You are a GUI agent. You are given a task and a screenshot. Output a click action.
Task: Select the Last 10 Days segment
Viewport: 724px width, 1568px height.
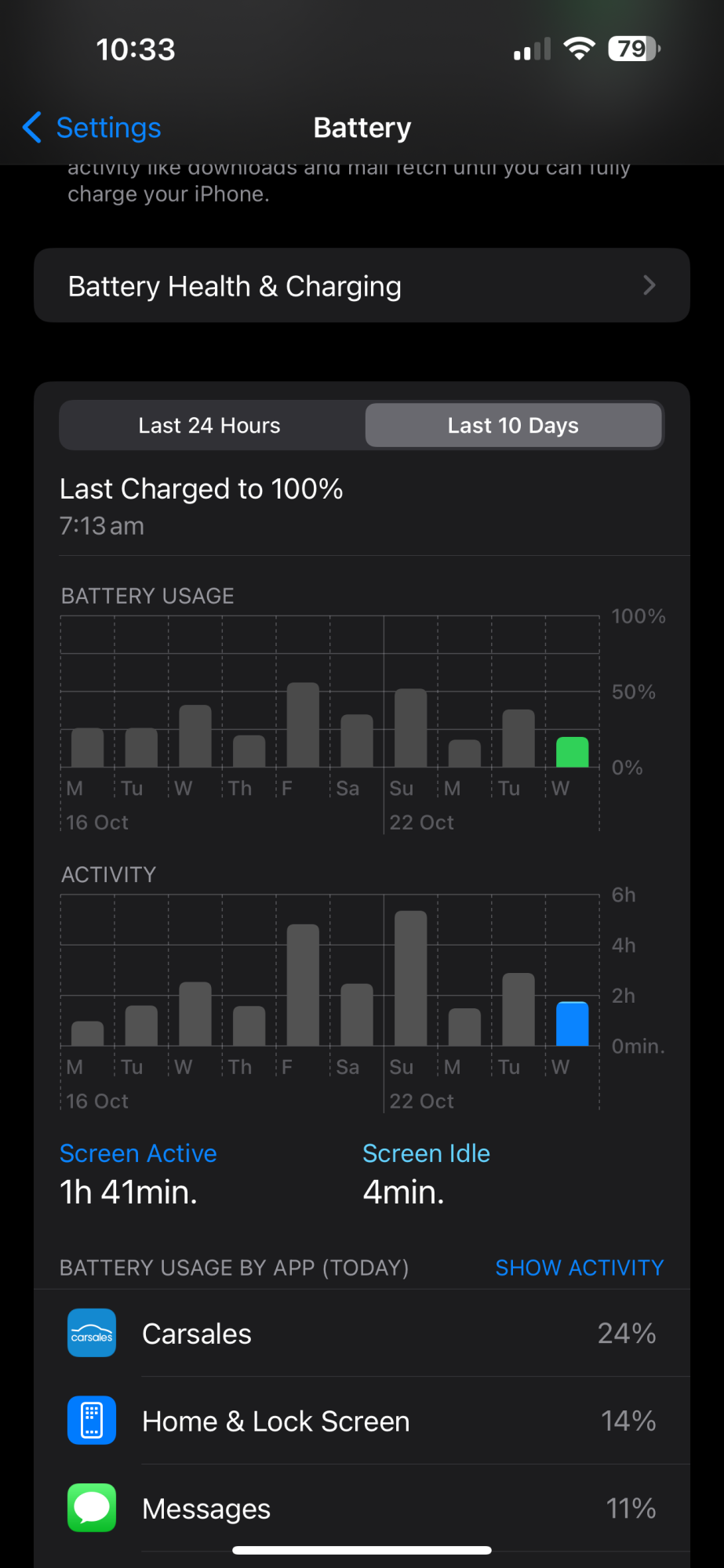point(513,426)
